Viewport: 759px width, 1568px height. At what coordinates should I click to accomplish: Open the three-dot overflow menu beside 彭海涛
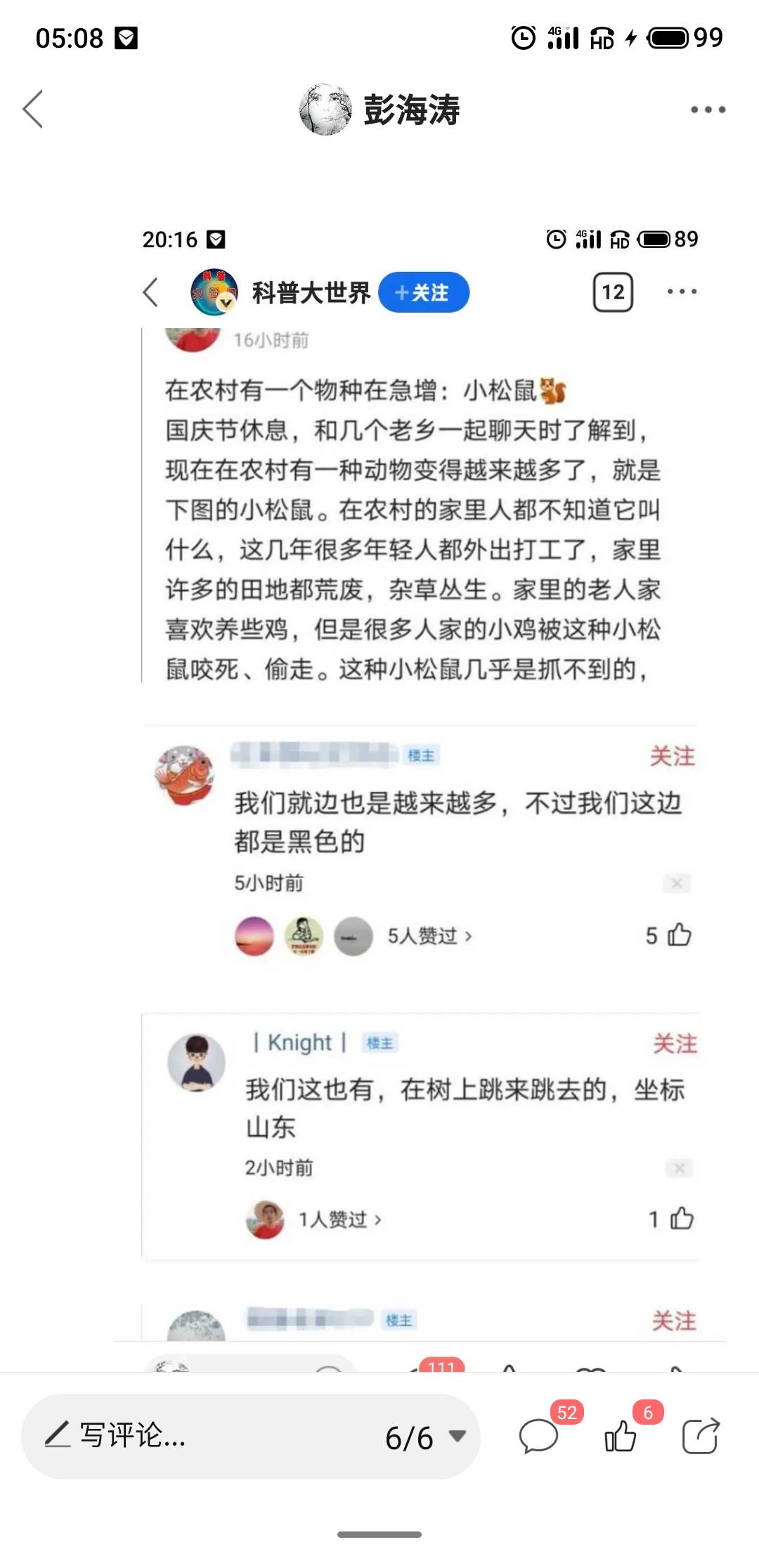707,110
